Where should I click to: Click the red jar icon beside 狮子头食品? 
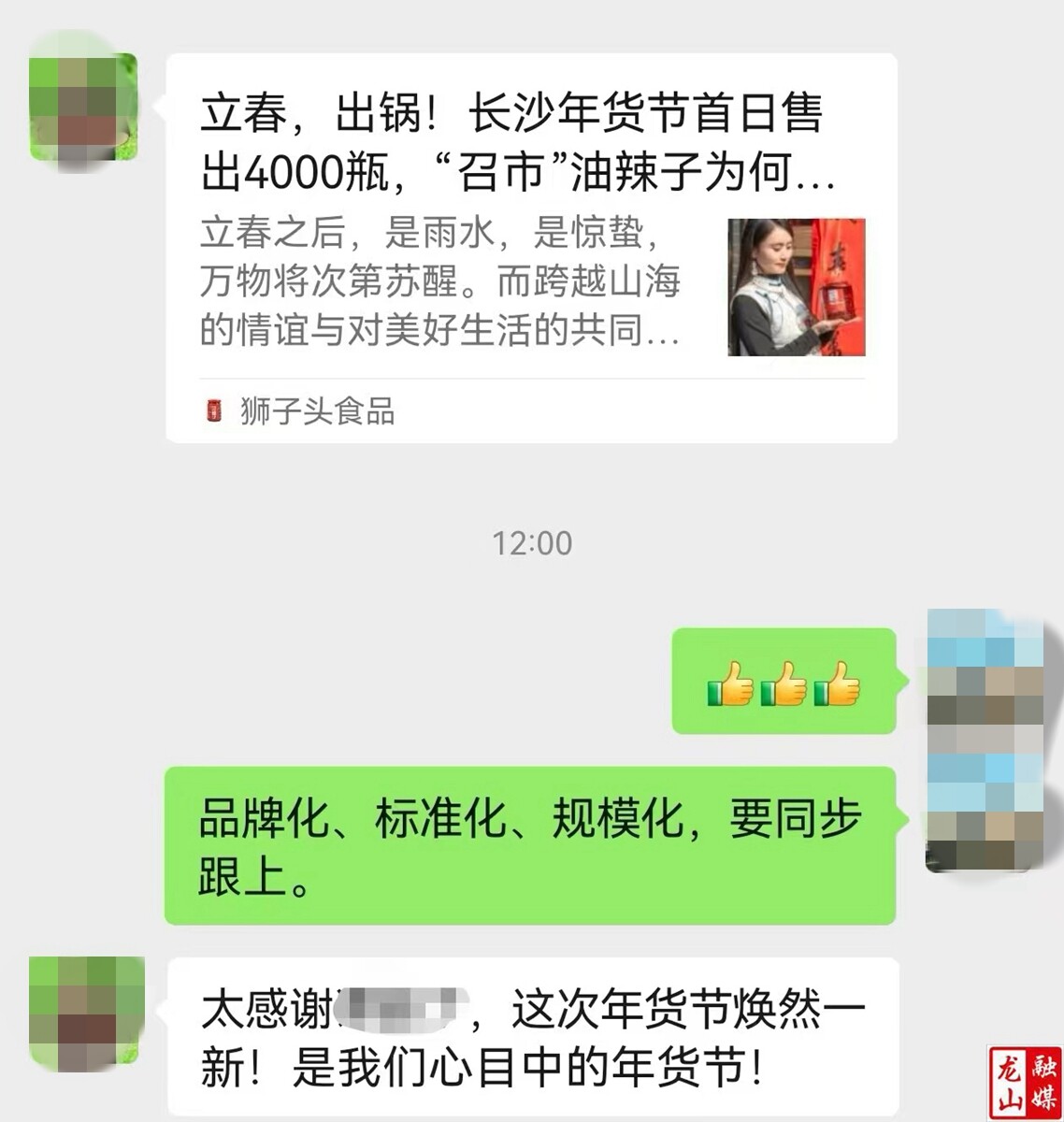click(215, 409)
